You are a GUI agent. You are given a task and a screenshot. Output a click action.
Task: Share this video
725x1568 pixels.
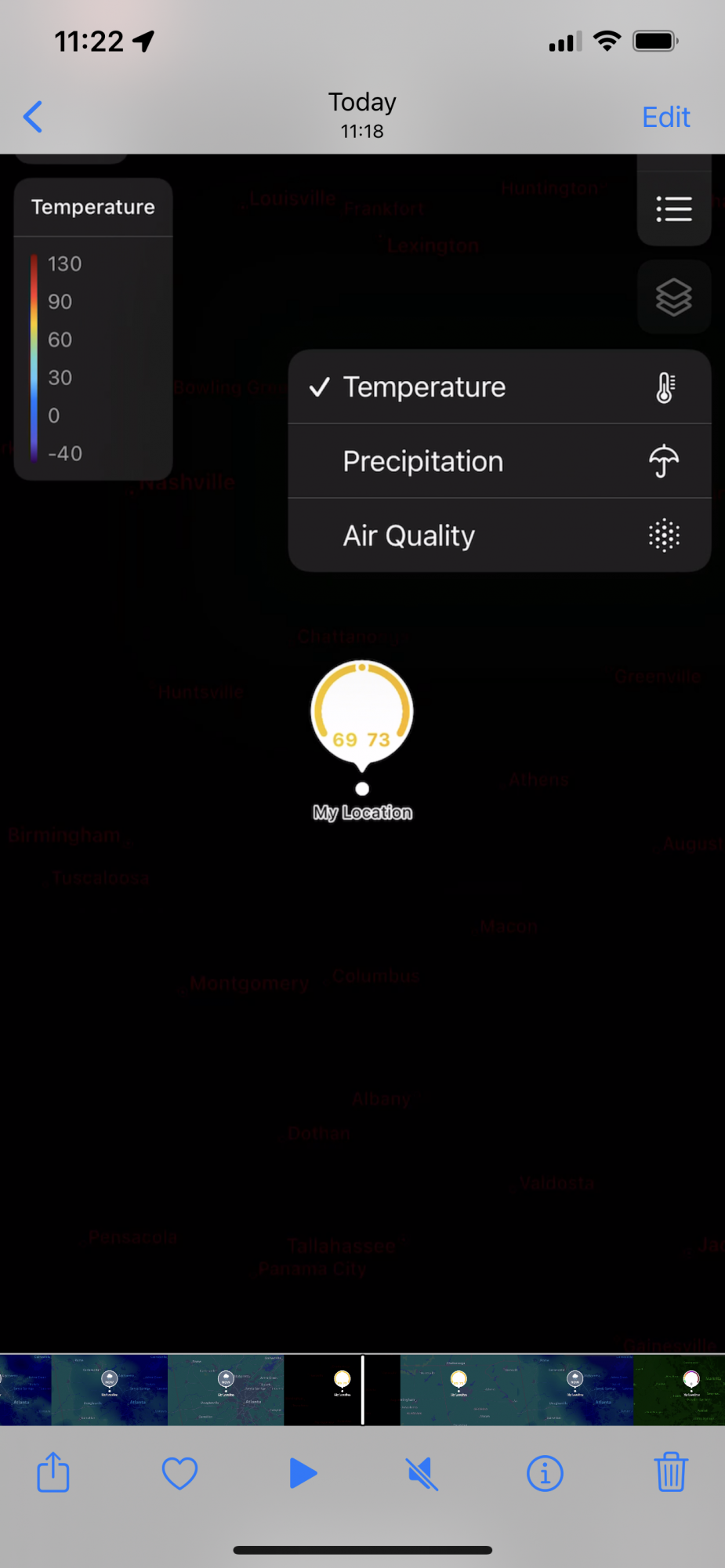click(53, 1472)
